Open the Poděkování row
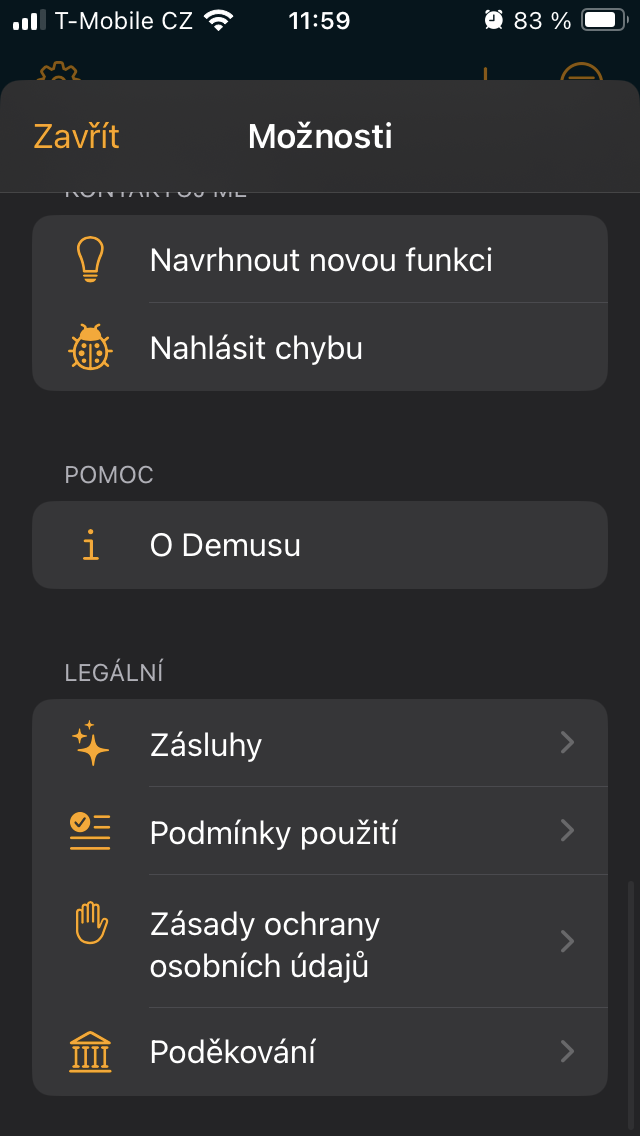This screenshot has height=1136, width=640. (320, 1052)
